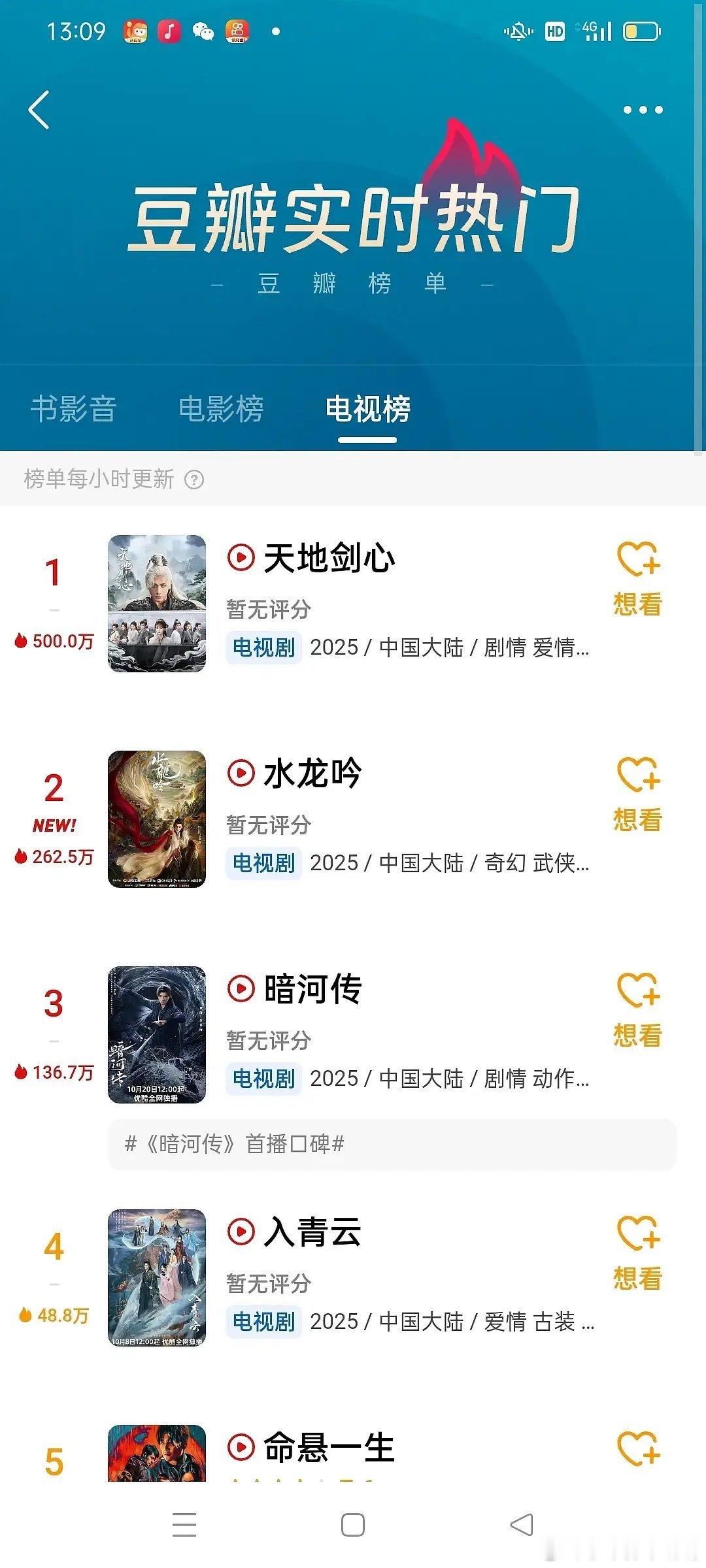Viewport: 706px width, 1568px height.
Task: Mark 天地剑心 as 想看
Action: coord(637,578)
